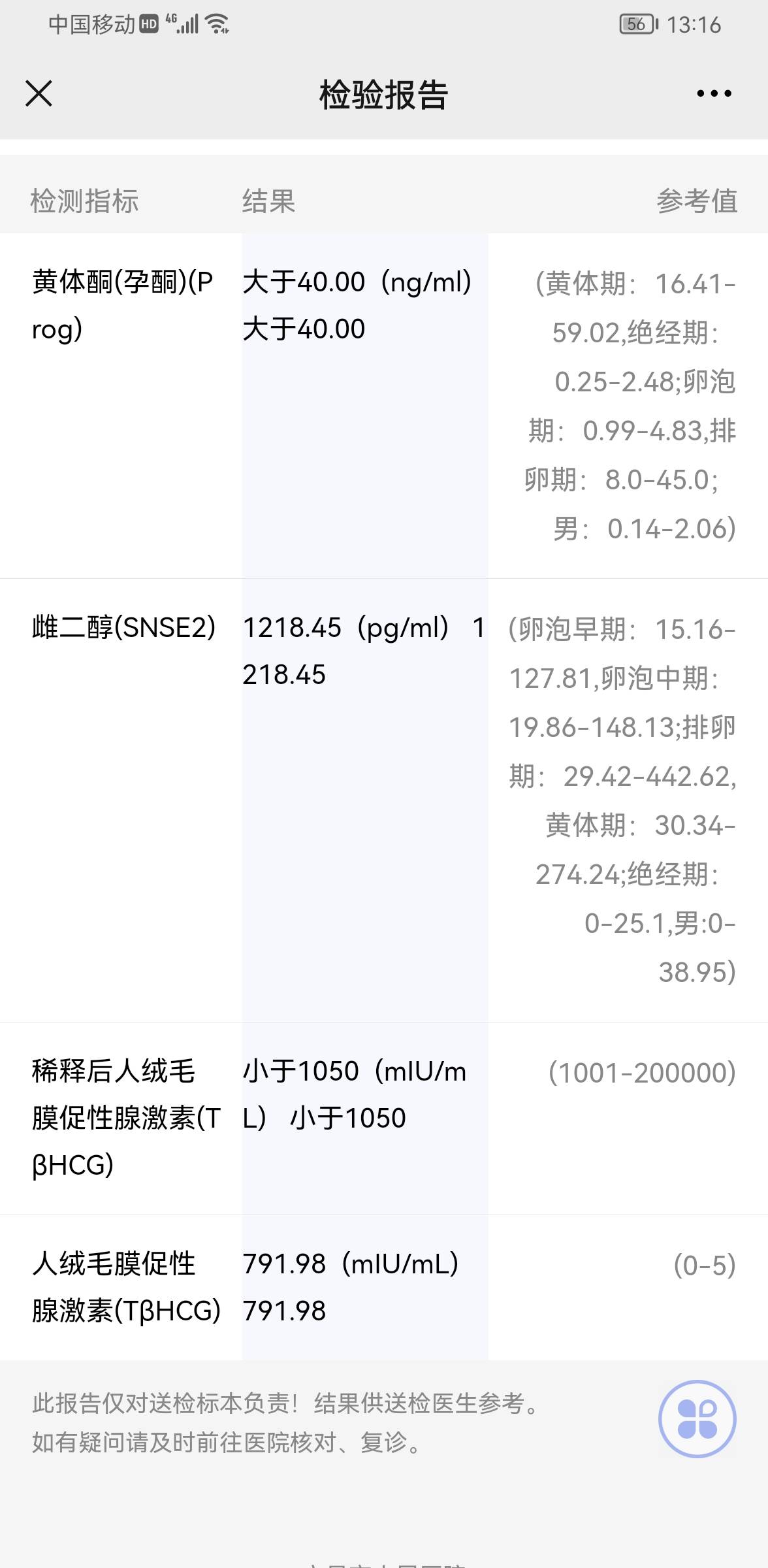
Task: Tap the Wi-Fi icon in the status bar
Action: pos(216,23)
